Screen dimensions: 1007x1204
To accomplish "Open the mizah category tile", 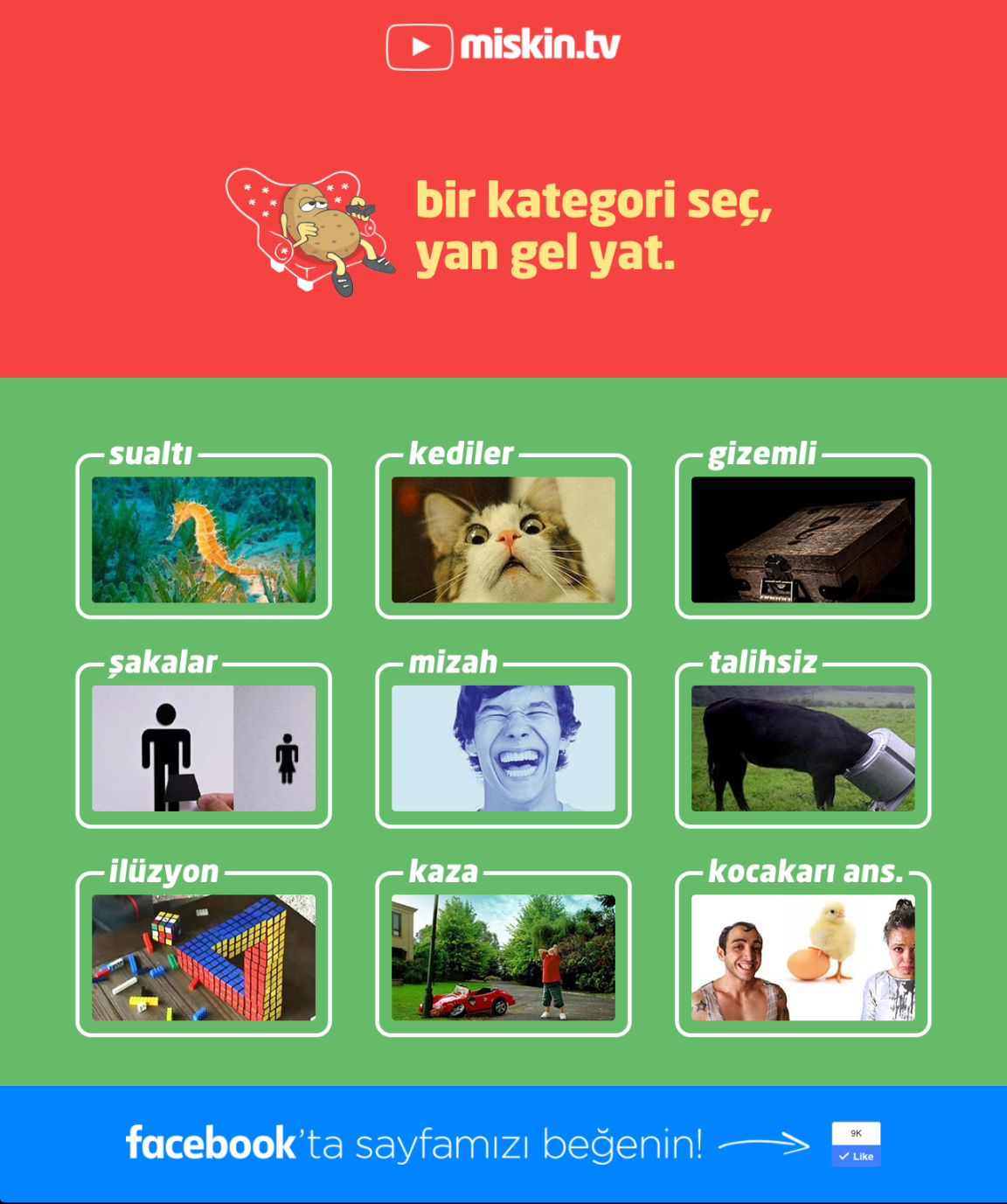I will click(x=503, y=748).
